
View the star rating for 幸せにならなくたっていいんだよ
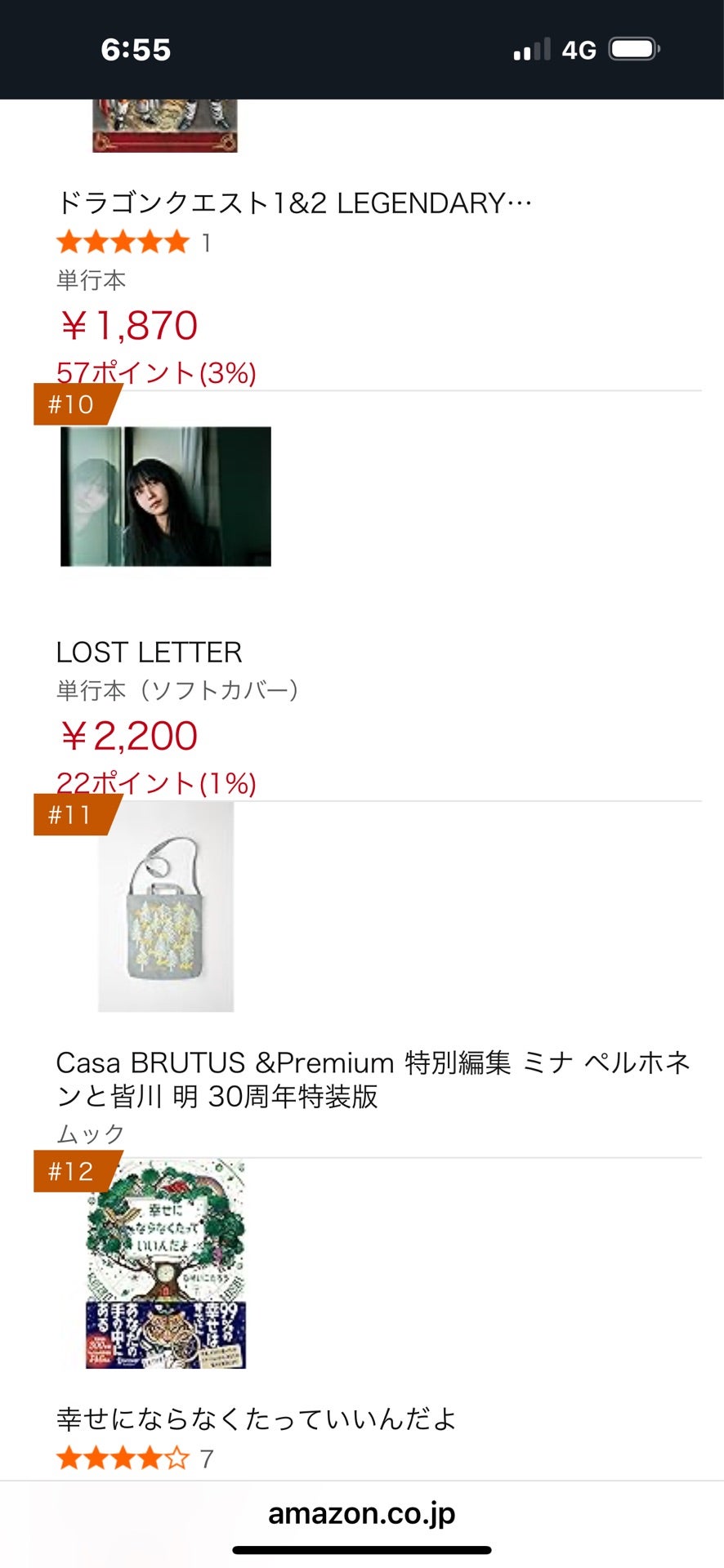(x=123, y=1459)
